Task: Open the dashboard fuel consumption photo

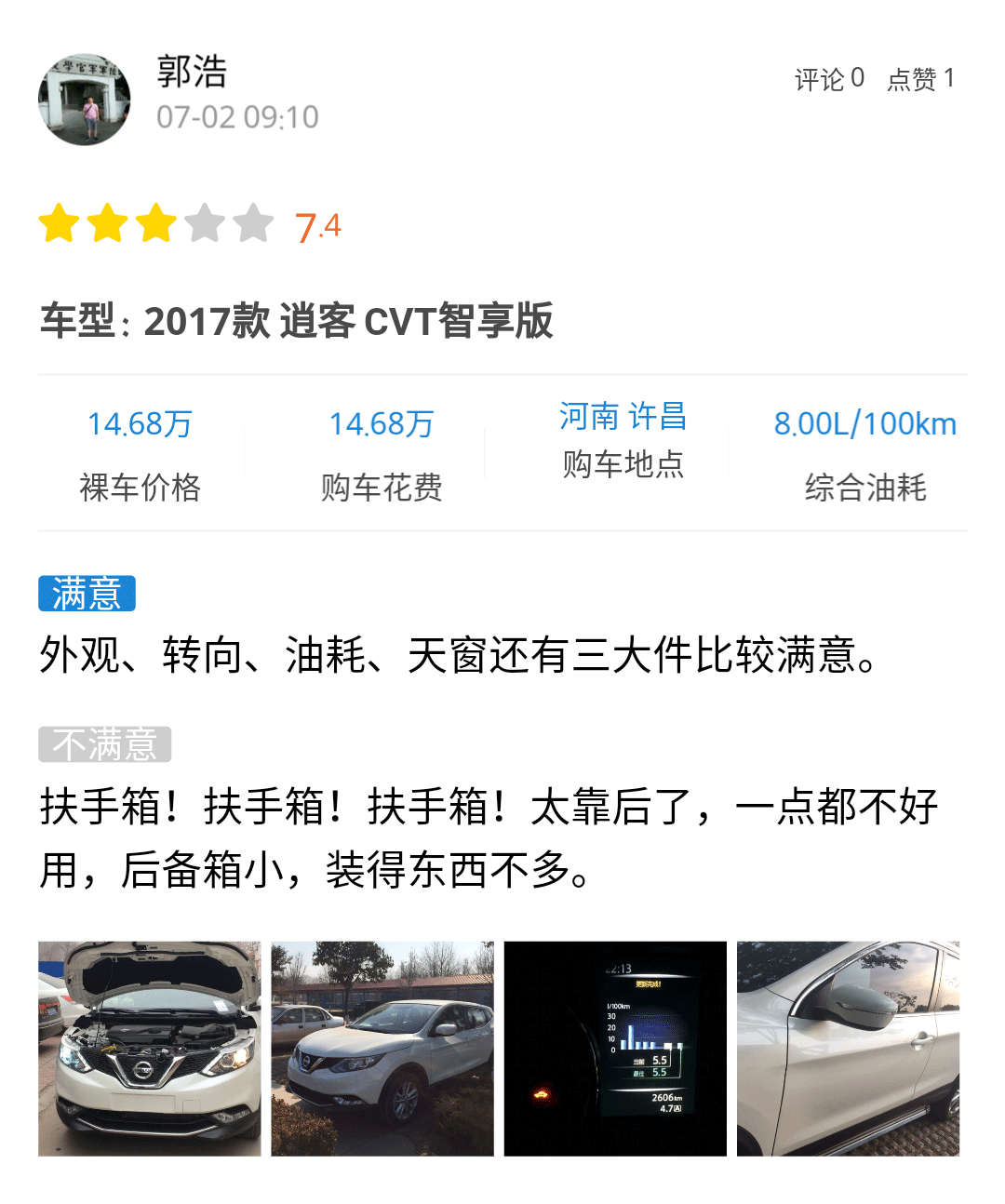Action: [615, 1049]
